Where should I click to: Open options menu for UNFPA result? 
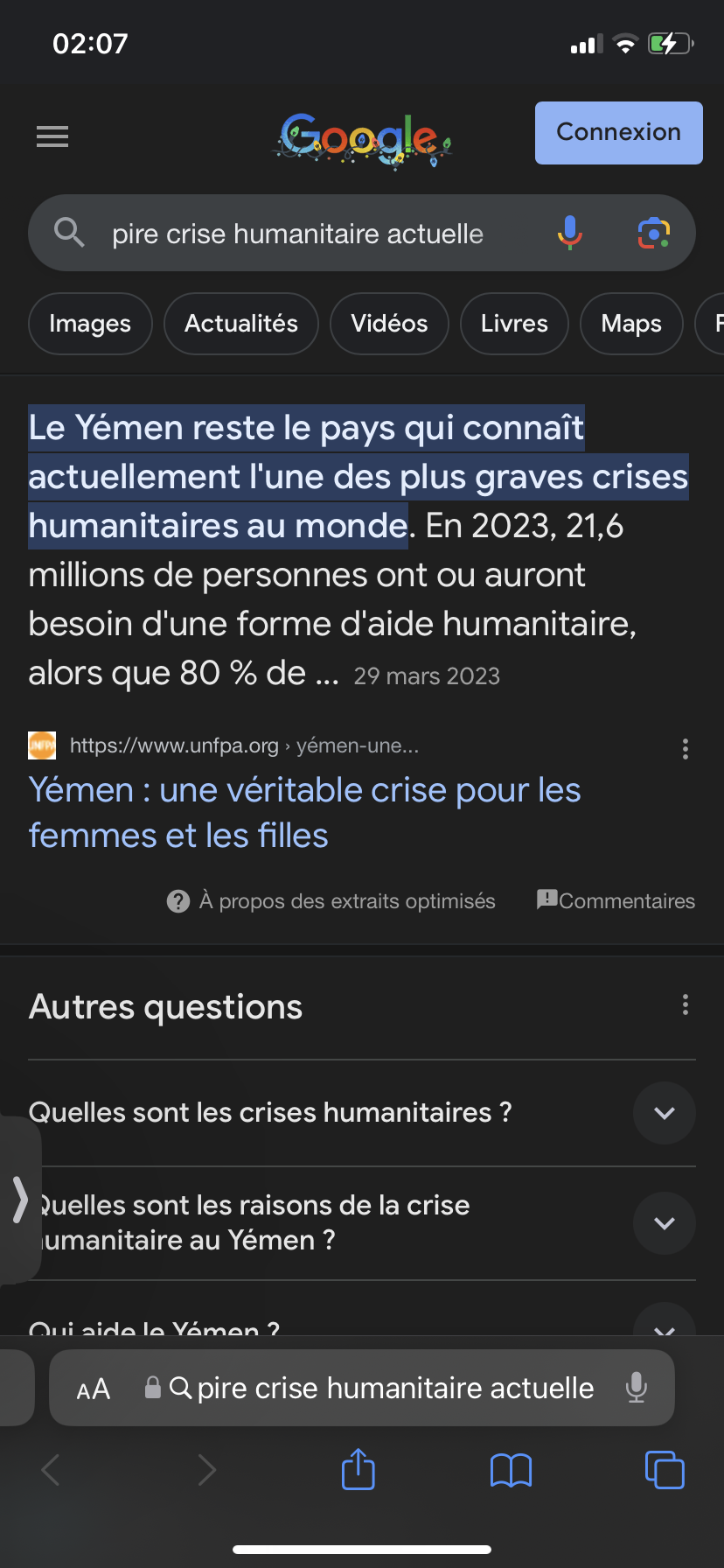click(x=686, y=749)
